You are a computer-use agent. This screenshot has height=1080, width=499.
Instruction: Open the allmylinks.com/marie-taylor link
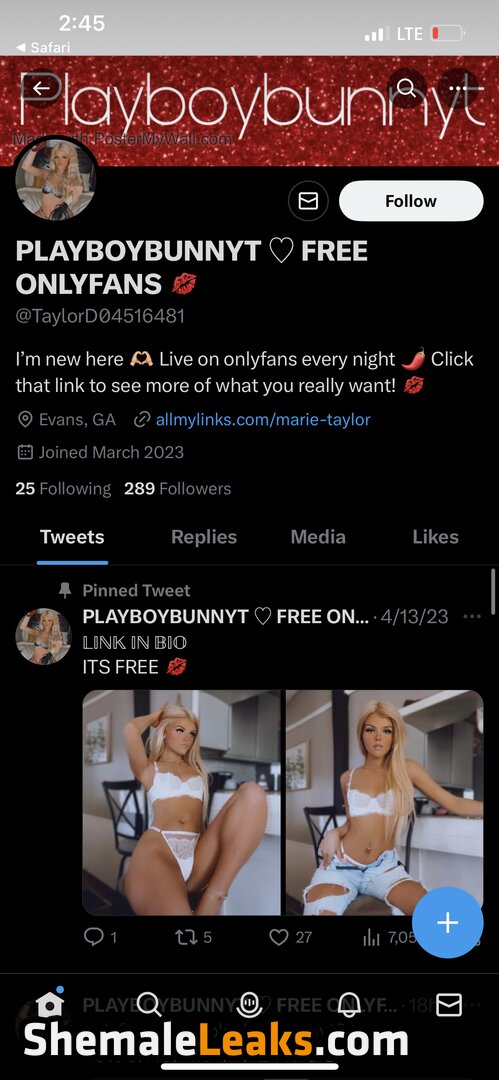(x=263, y=419)
